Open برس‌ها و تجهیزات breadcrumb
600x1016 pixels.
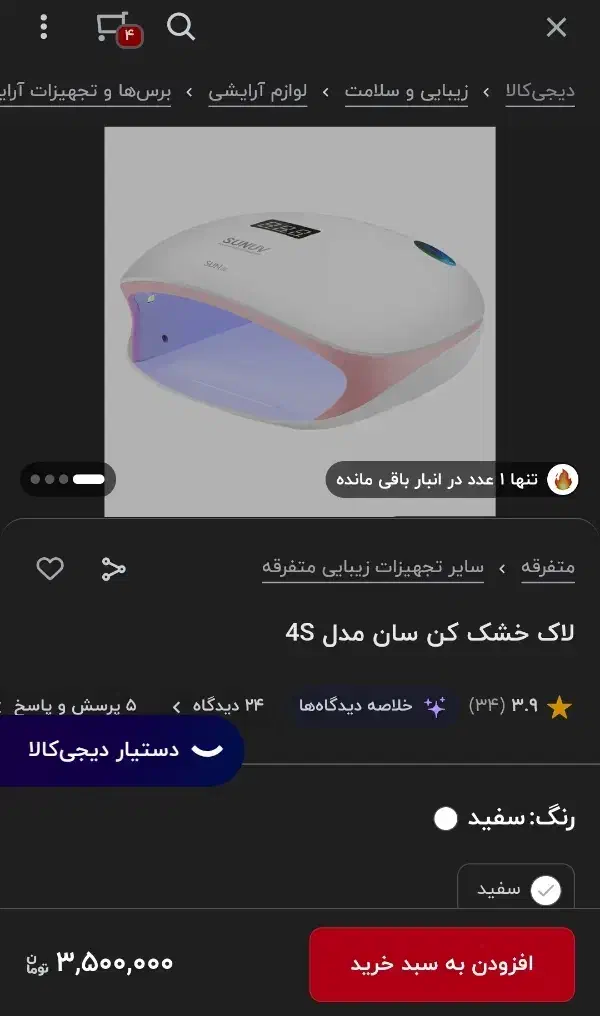tap(86, 91)
